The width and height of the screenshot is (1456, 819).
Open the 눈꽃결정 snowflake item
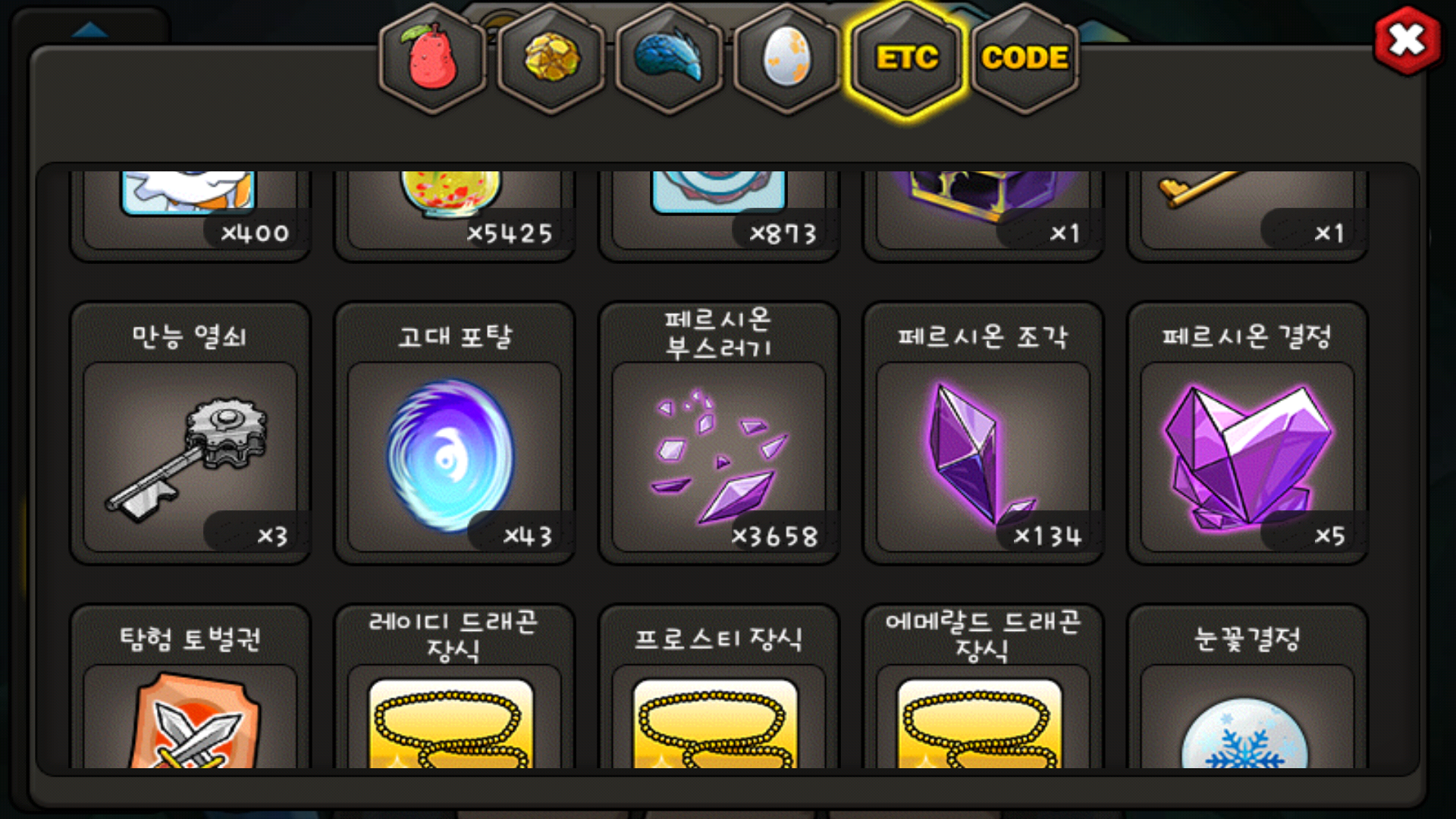pyautogui.click(x=1247, y=686)
